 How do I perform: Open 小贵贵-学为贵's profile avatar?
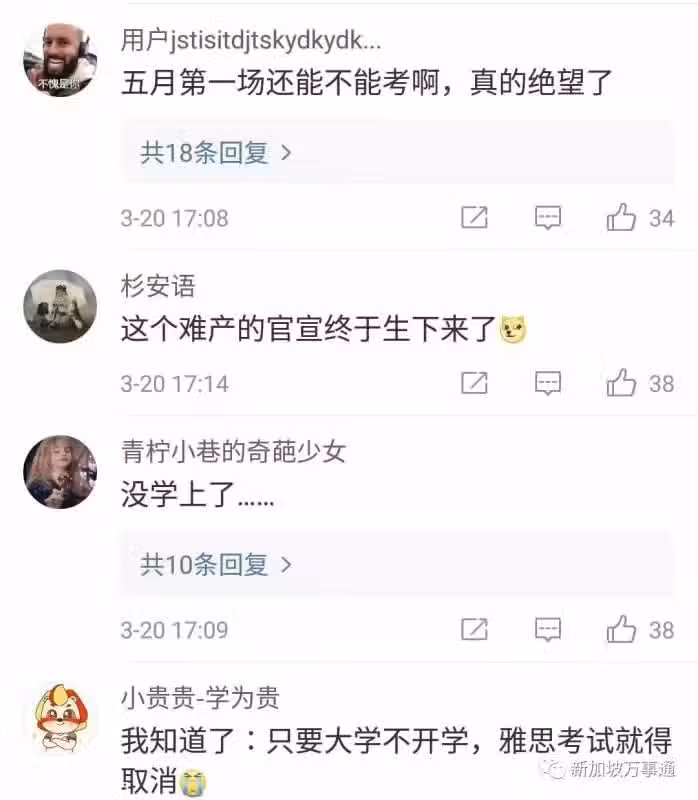[60, 719]
